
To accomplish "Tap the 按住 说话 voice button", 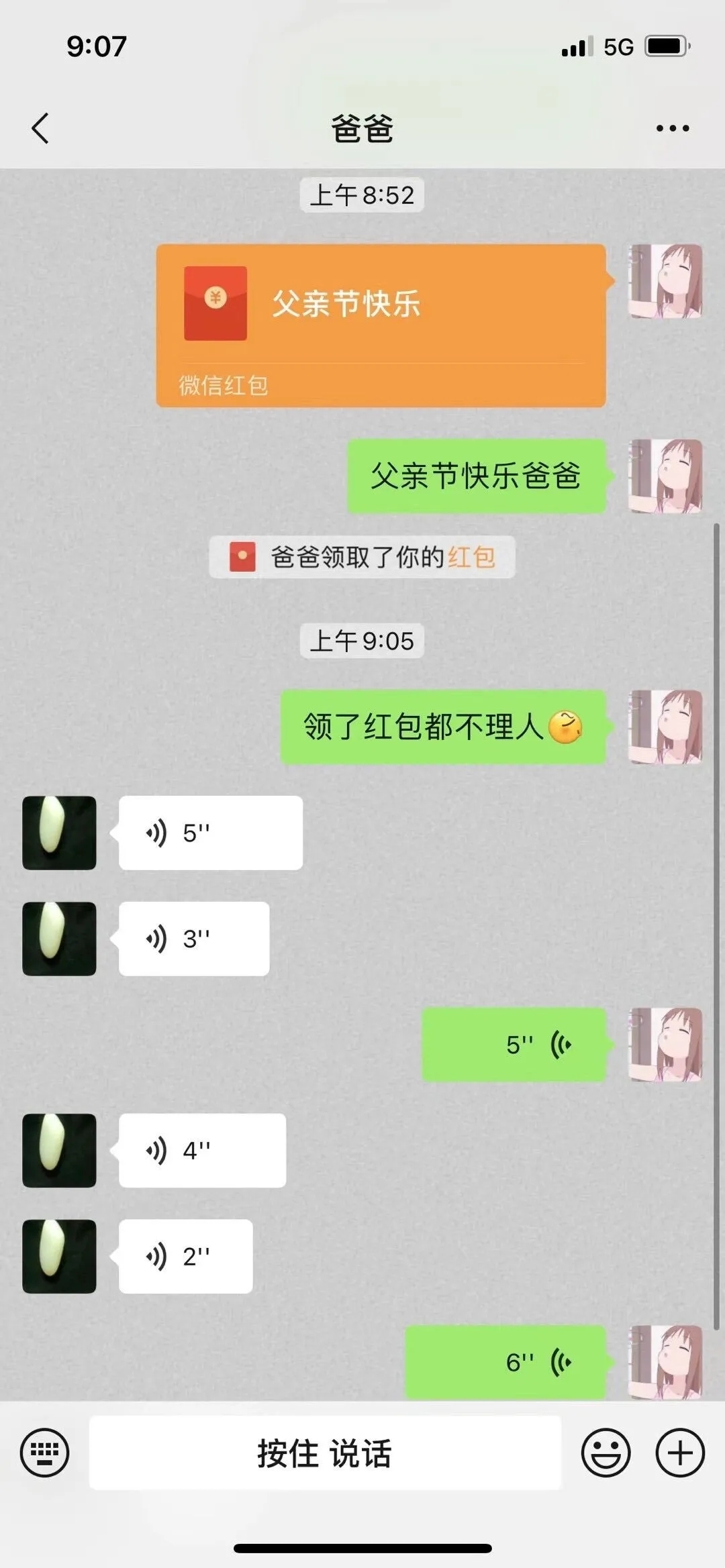I will [325, 1453].
